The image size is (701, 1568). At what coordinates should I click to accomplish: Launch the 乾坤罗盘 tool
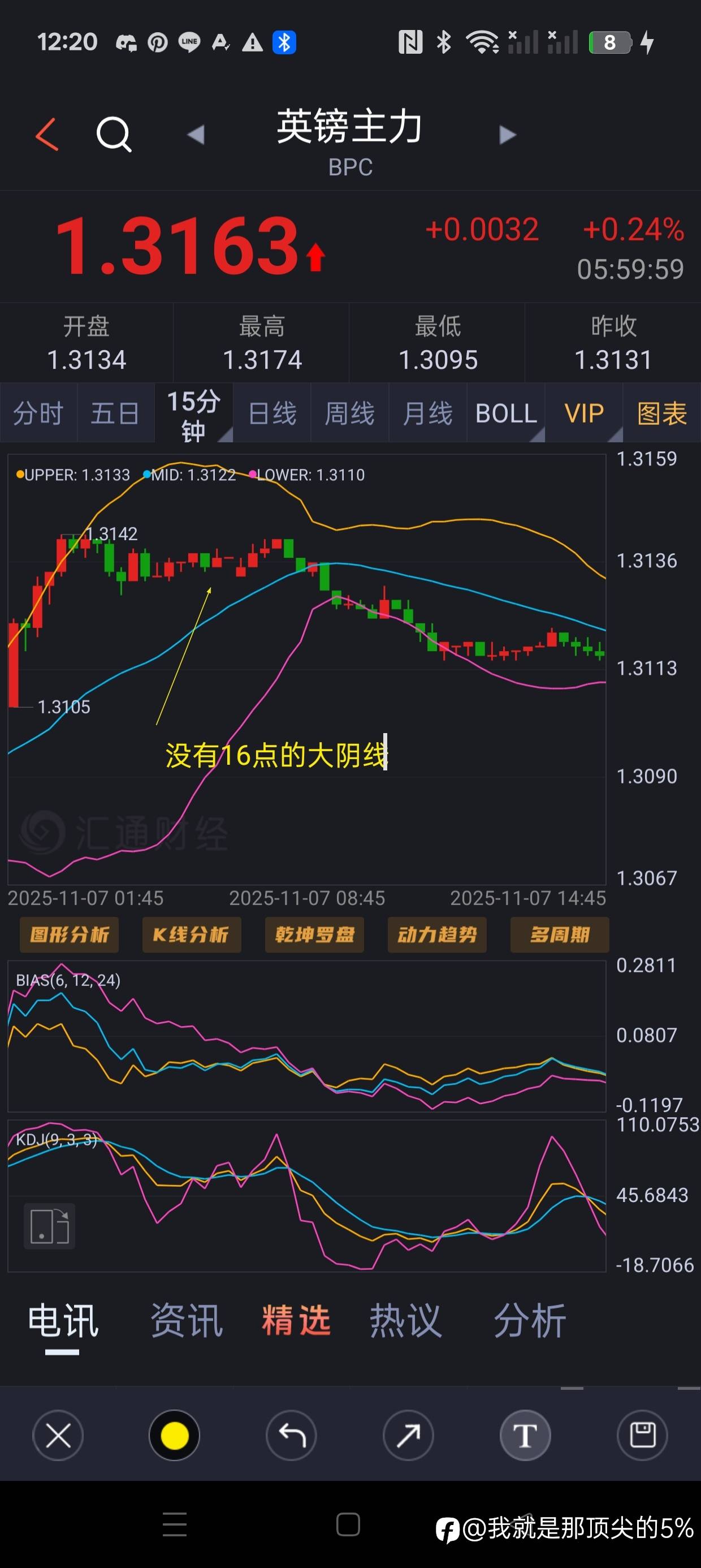(x=314, y=935)
